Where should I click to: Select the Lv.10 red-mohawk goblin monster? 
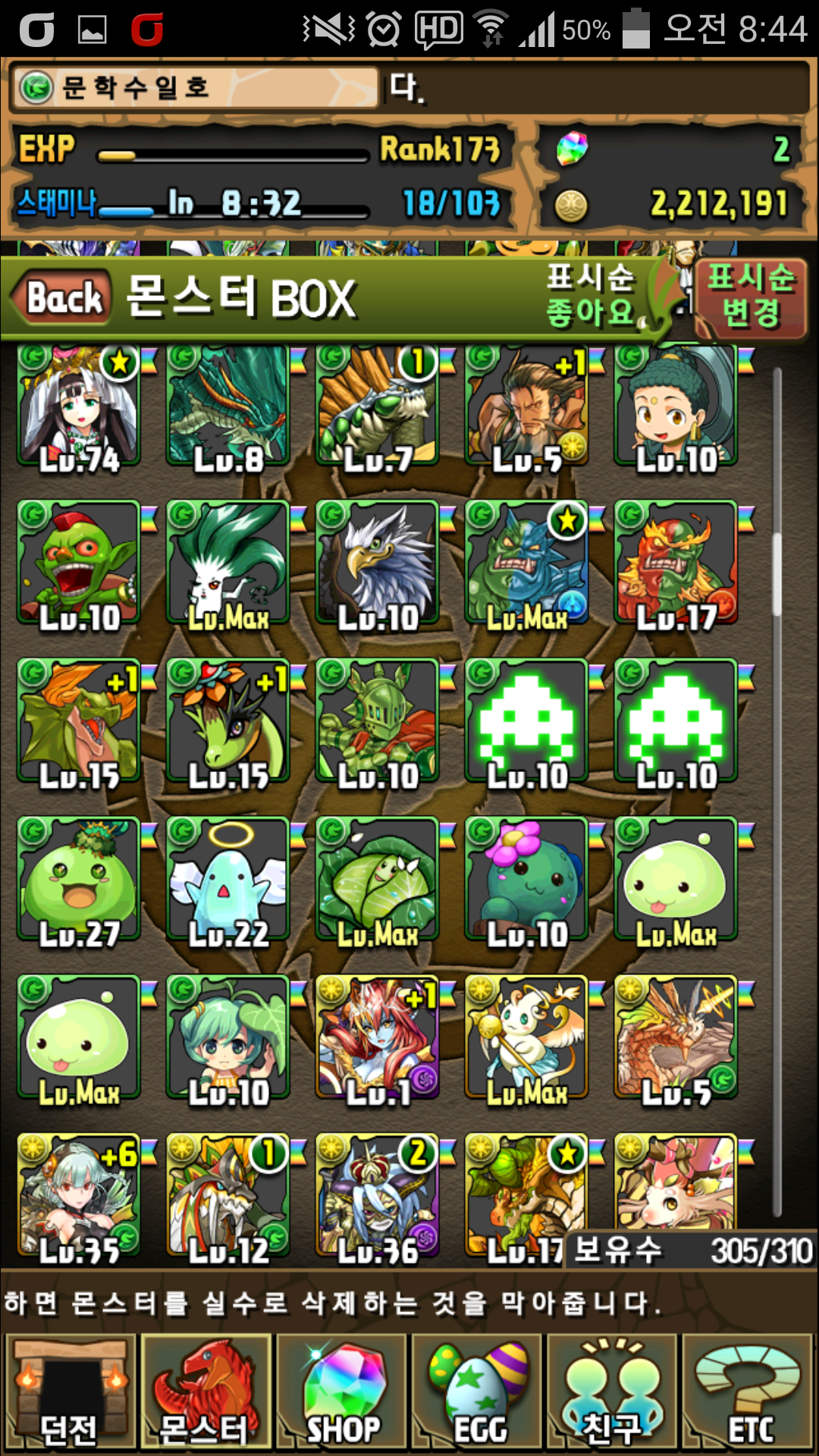79,563
